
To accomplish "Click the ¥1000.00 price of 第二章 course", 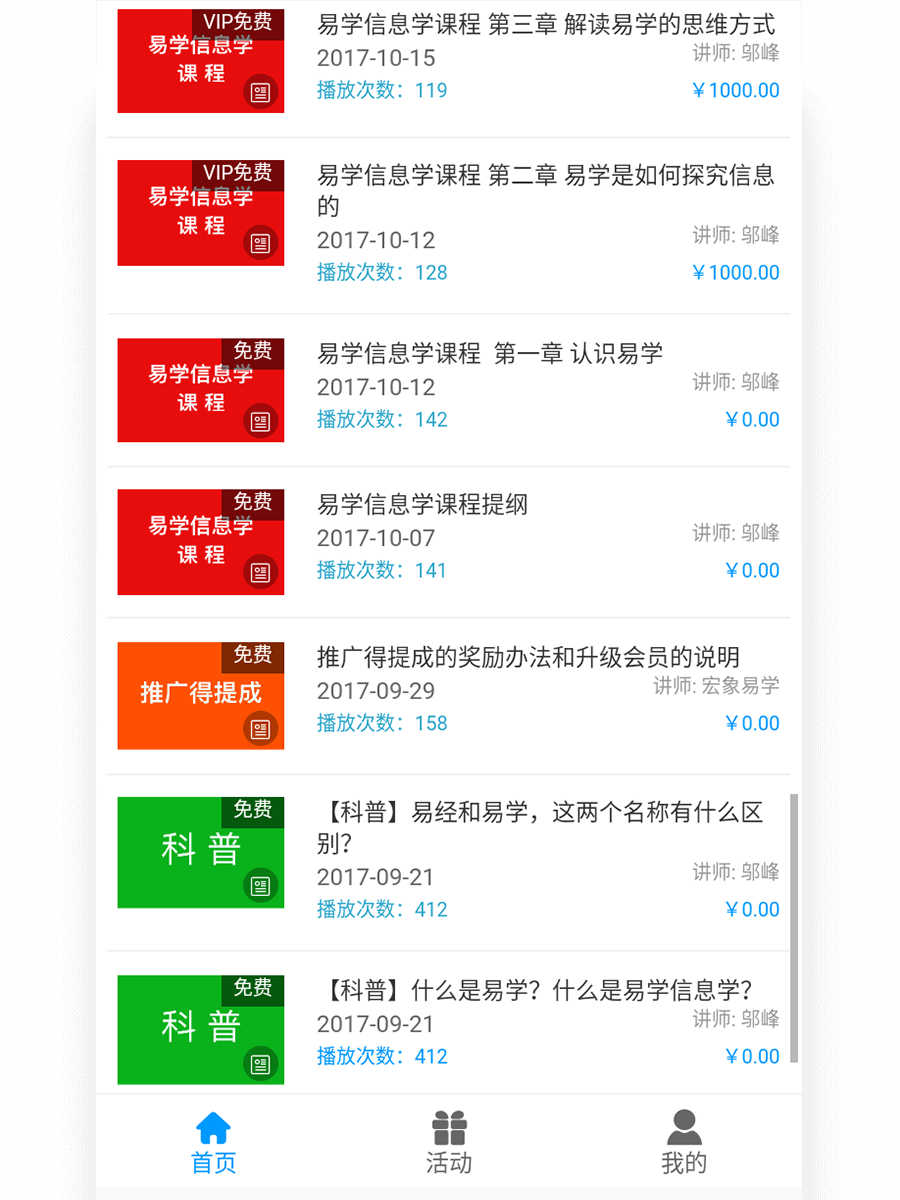I will [736, 272].
